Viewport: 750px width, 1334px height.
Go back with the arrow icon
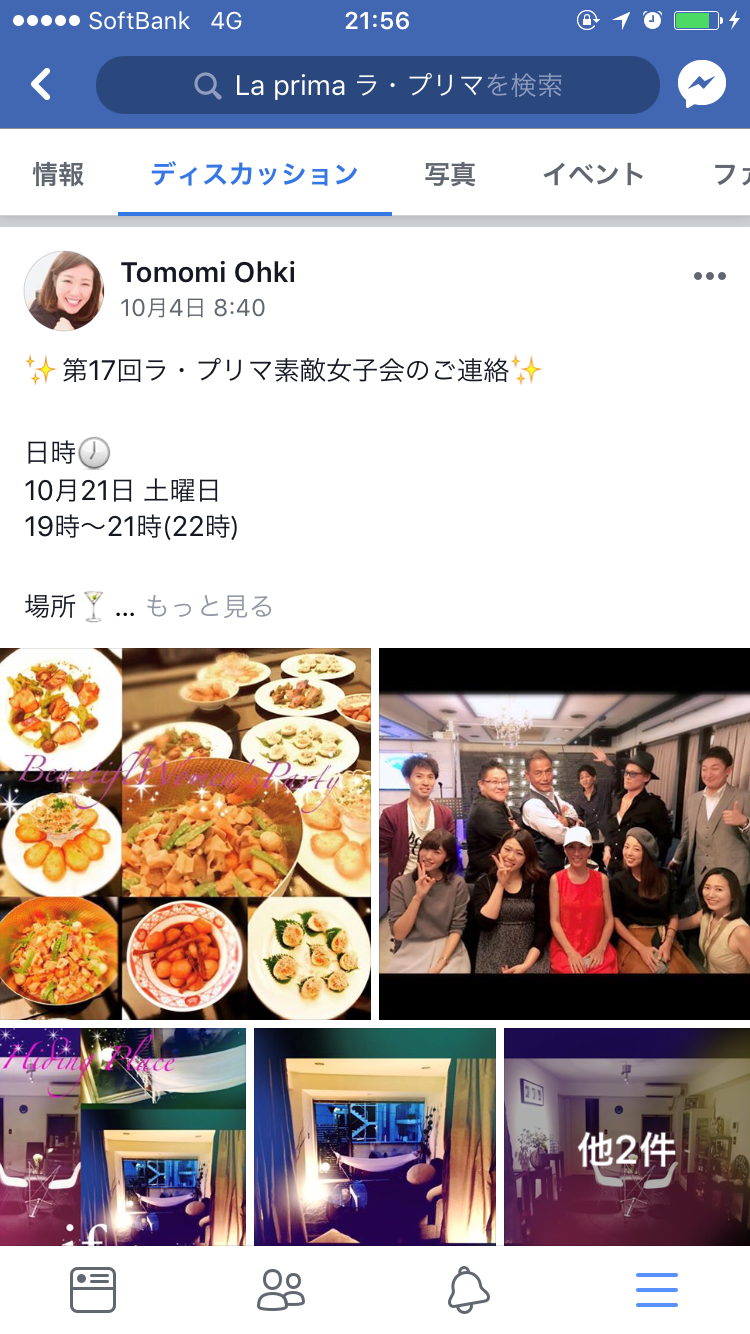click(41, 85)
